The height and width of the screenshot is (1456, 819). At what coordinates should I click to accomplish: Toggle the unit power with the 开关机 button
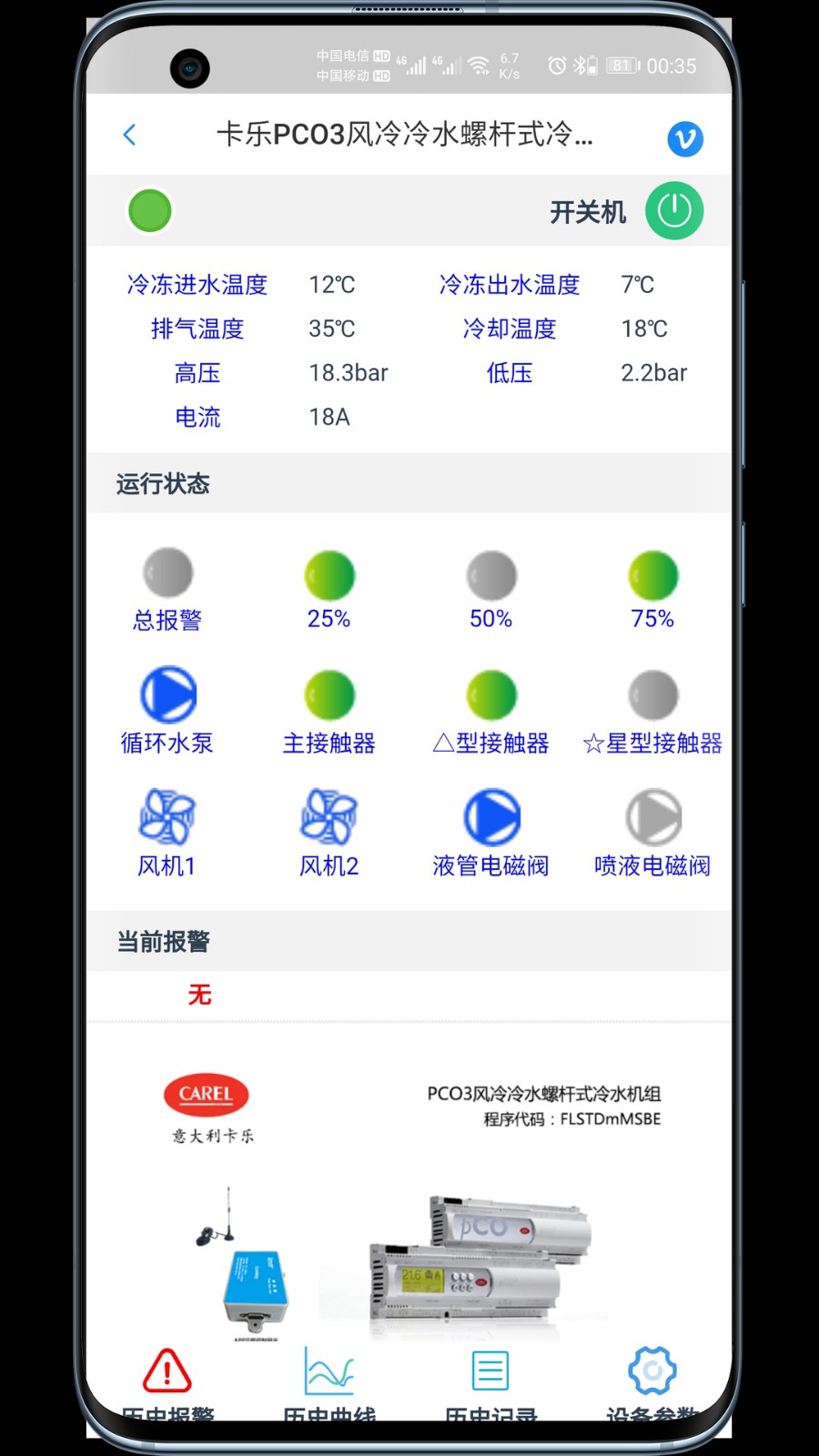tap(673, 210)
